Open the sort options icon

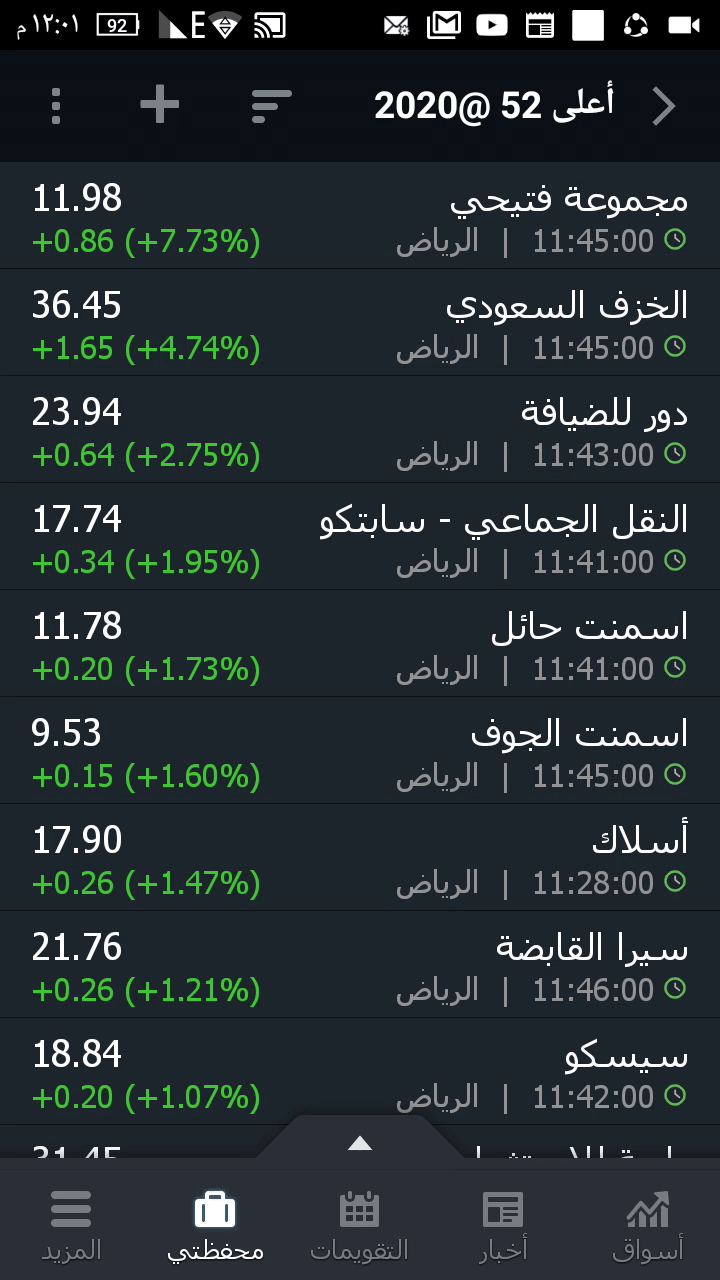[x=271, y=105]
